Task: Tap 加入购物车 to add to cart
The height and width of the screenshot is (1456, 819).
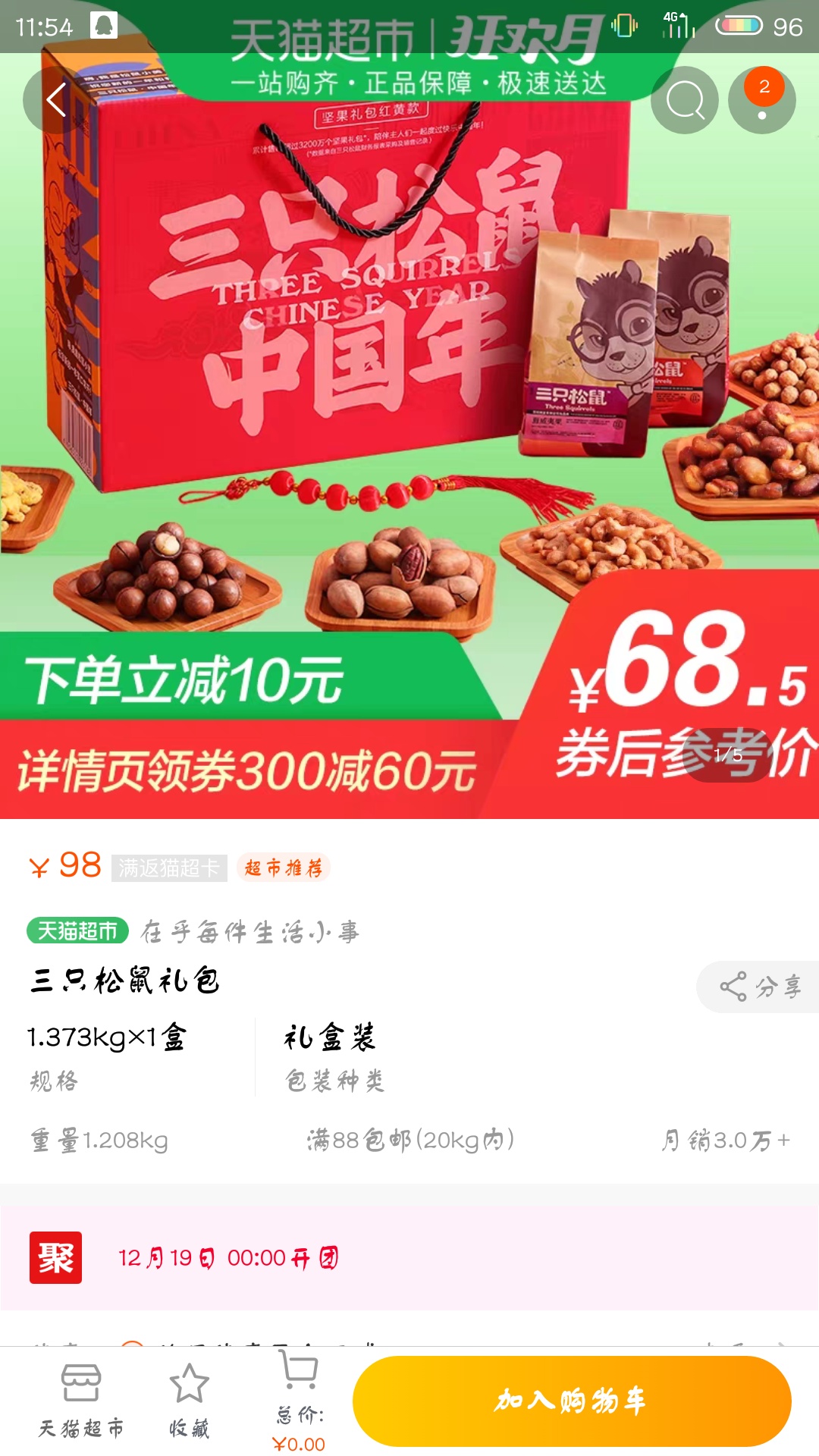Action: coord(572,1401)
